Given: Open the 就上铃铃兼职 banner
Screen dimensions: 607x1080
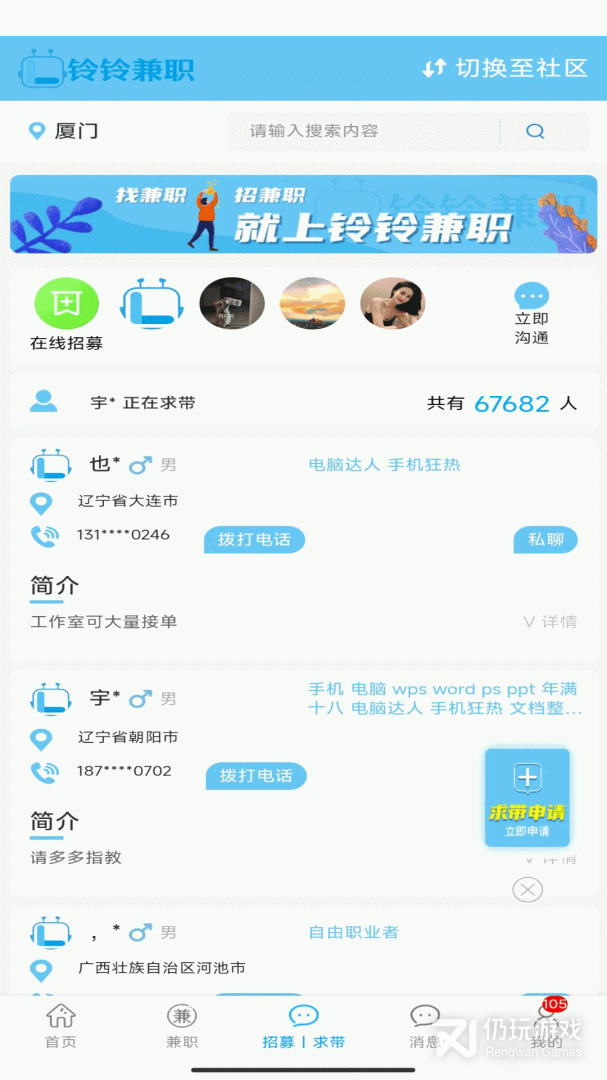Looking at the screenshot, I should [303, 214].
